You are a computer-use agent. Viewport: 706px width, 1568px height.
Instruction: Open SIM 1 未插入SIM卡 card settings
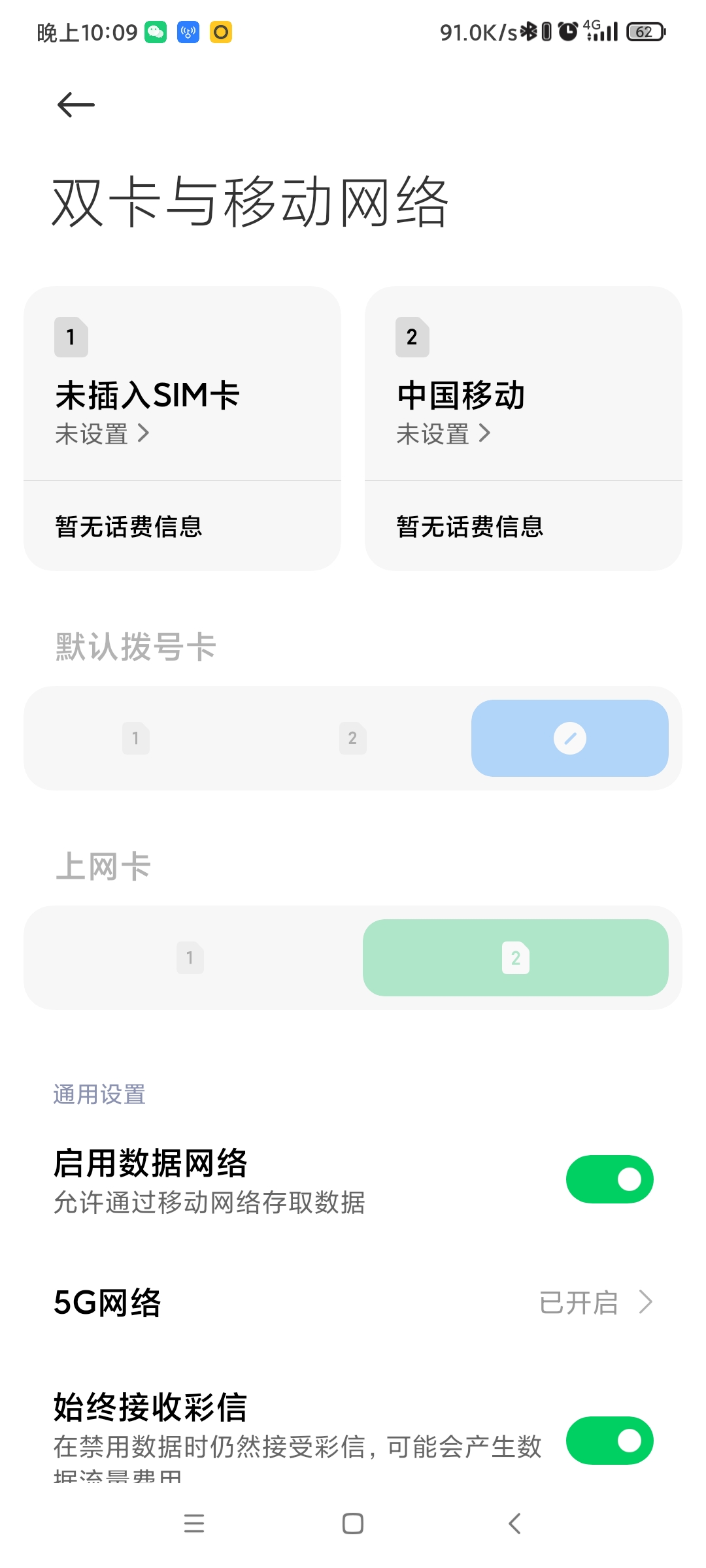coord(182,384)
